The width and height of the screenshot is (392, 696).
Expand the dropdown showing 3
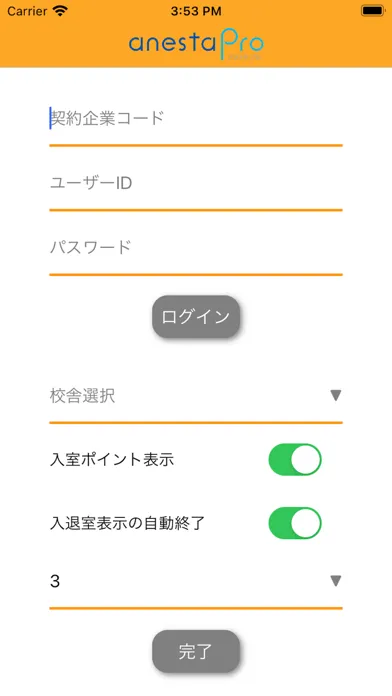pos(196,581)
